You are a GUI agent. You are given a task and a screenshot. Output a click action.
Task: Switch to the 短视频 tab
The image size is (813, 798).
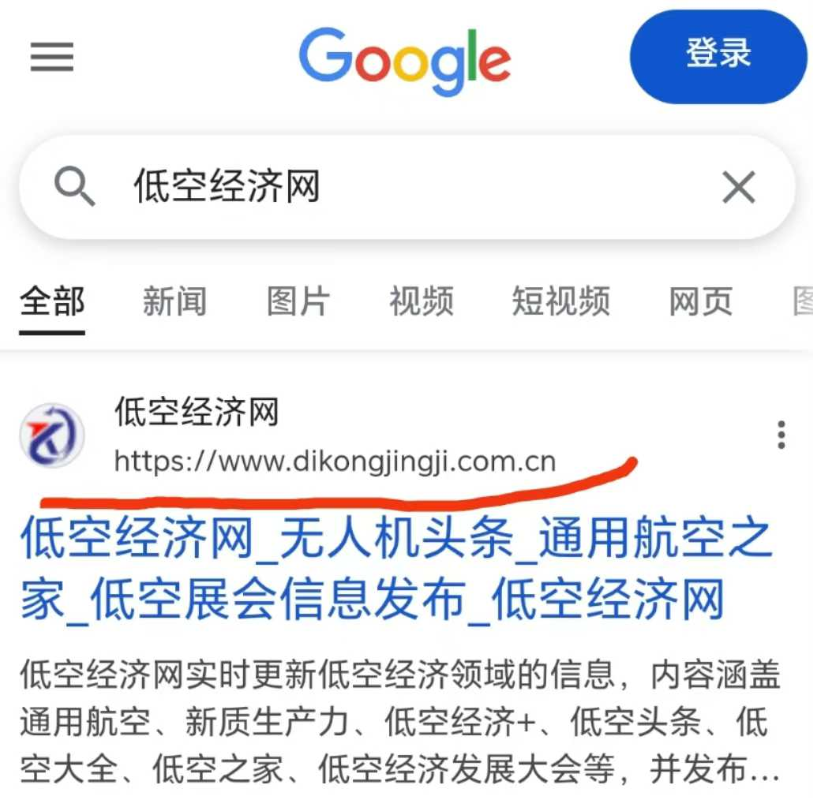coord(561,300)
